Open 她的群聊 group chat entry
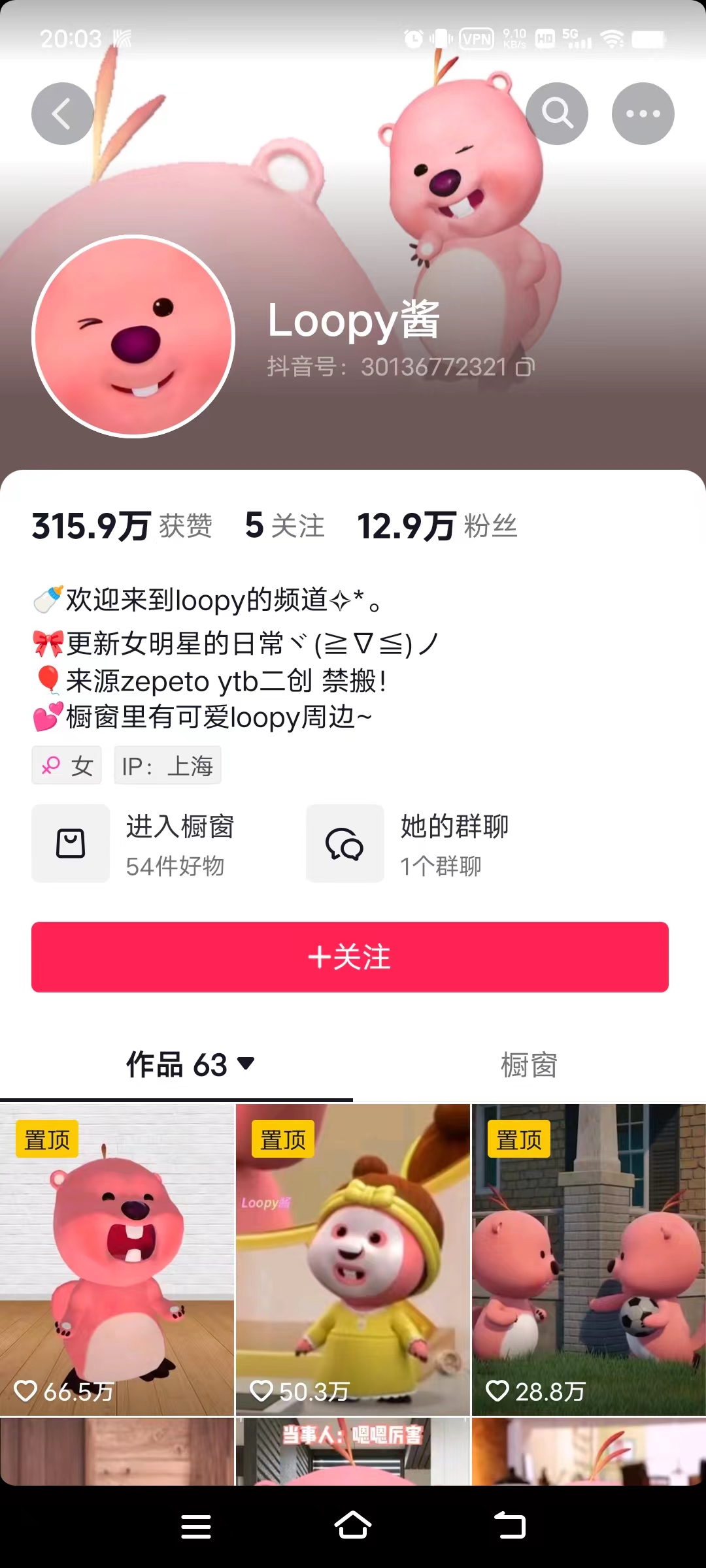The width and height of the screenshot is (706, 1568). click(409, 843)
